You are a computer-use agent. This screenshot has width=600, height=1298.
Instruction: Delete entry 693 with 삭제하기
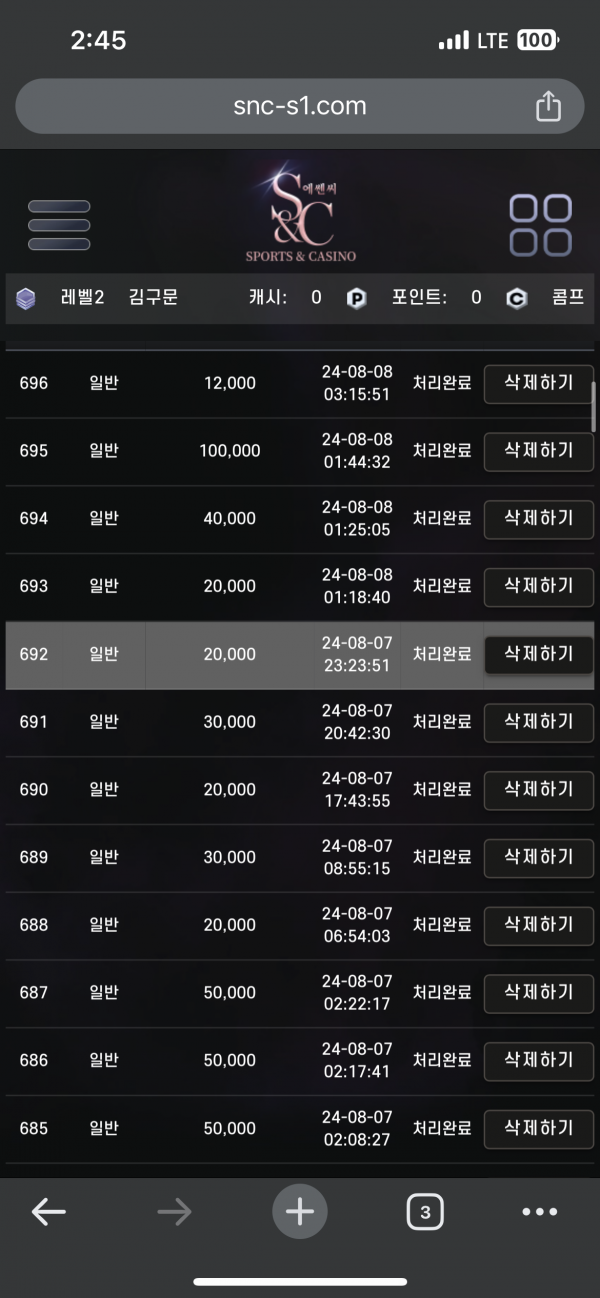coord(538,586)
